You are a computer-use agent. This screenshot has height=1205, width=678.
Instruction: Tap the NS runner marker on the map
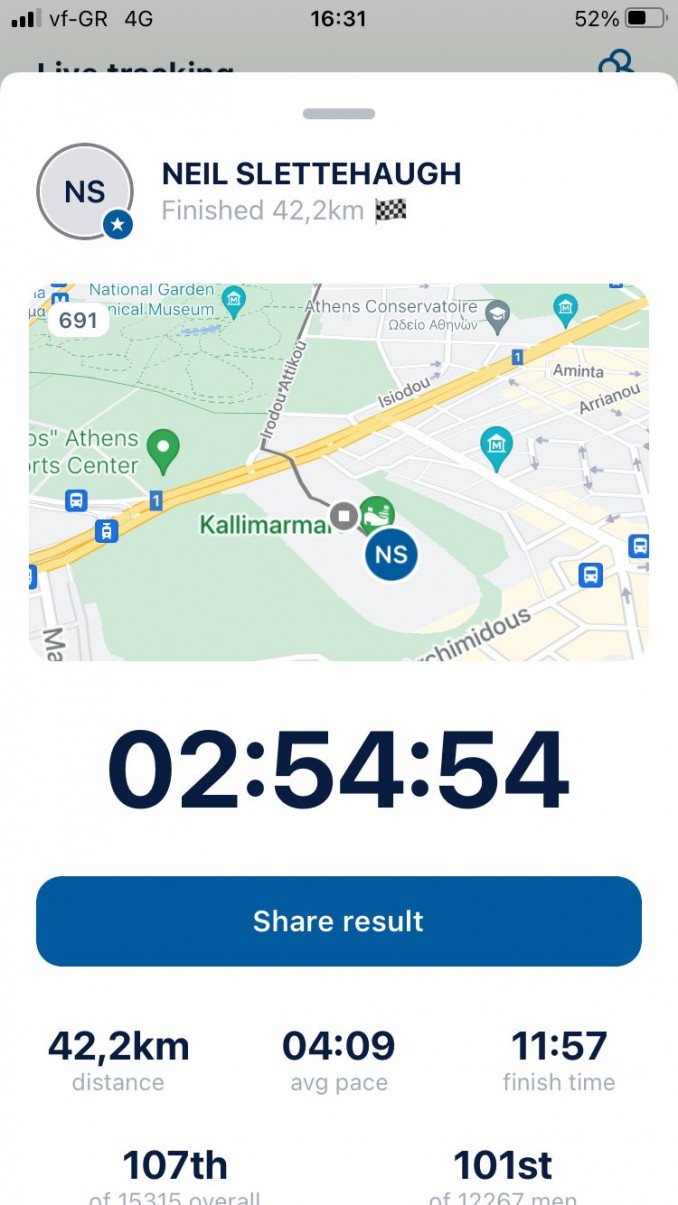(391, 553)
